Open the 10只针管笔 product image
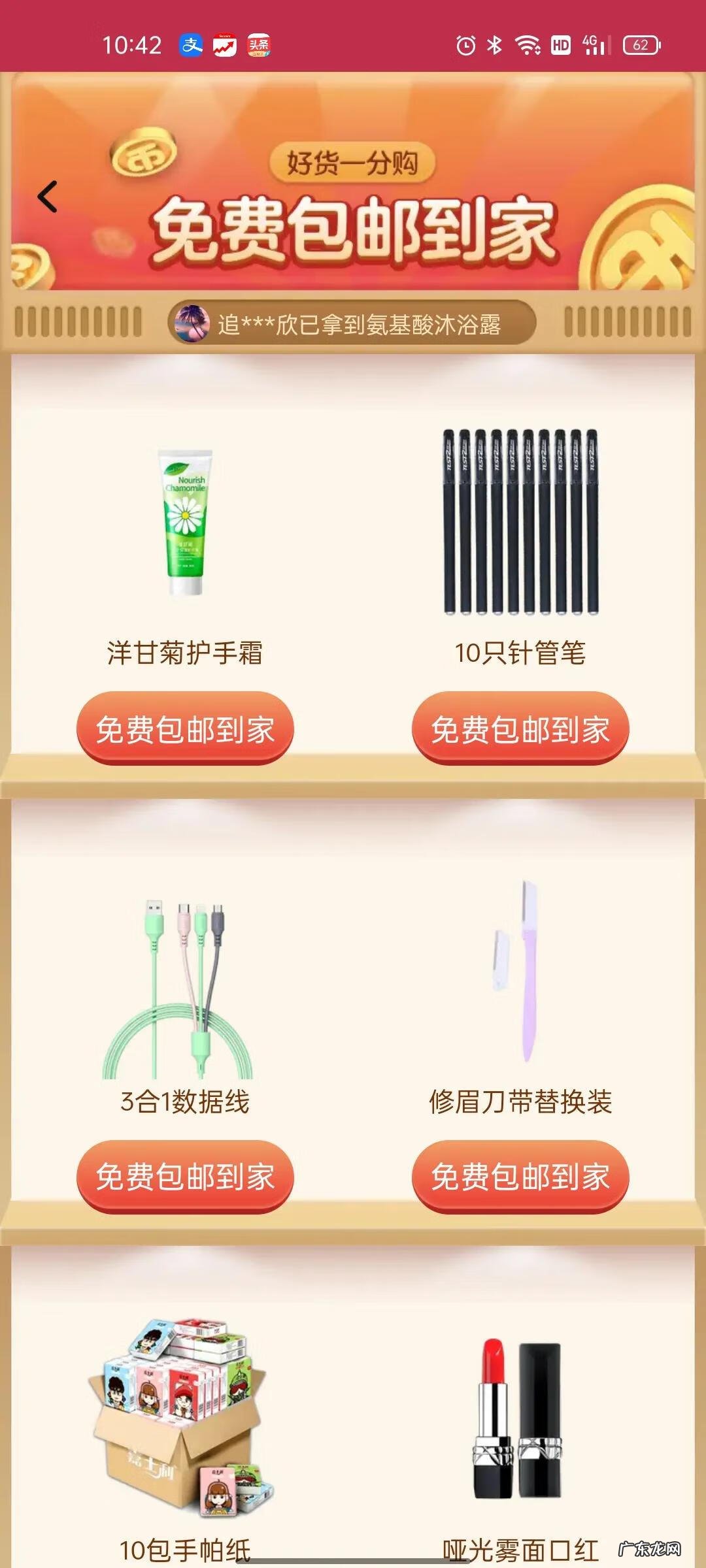The height and width of the screenshot is (1568, 706). click(x=520, y=523)
